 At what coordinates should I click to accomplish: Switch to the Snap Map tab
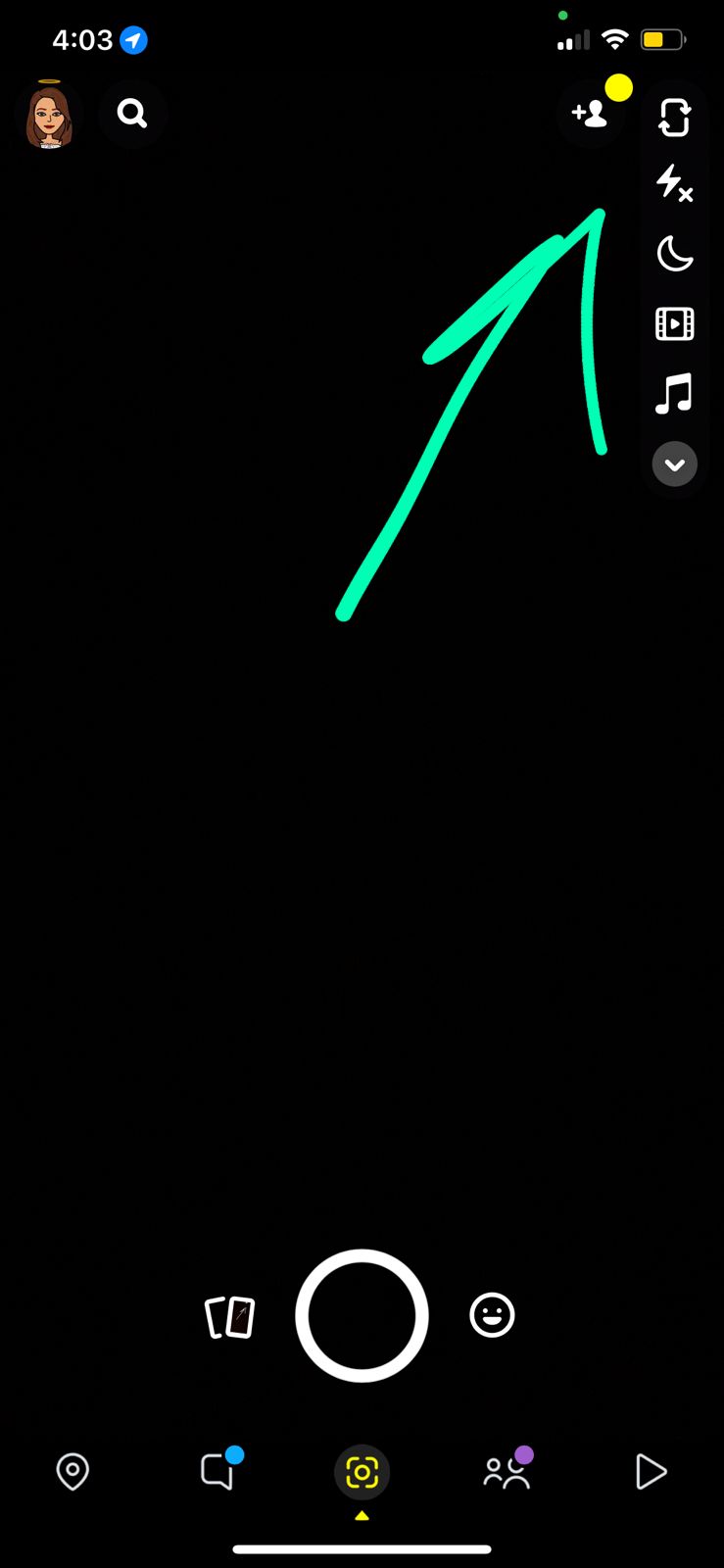72,1471
